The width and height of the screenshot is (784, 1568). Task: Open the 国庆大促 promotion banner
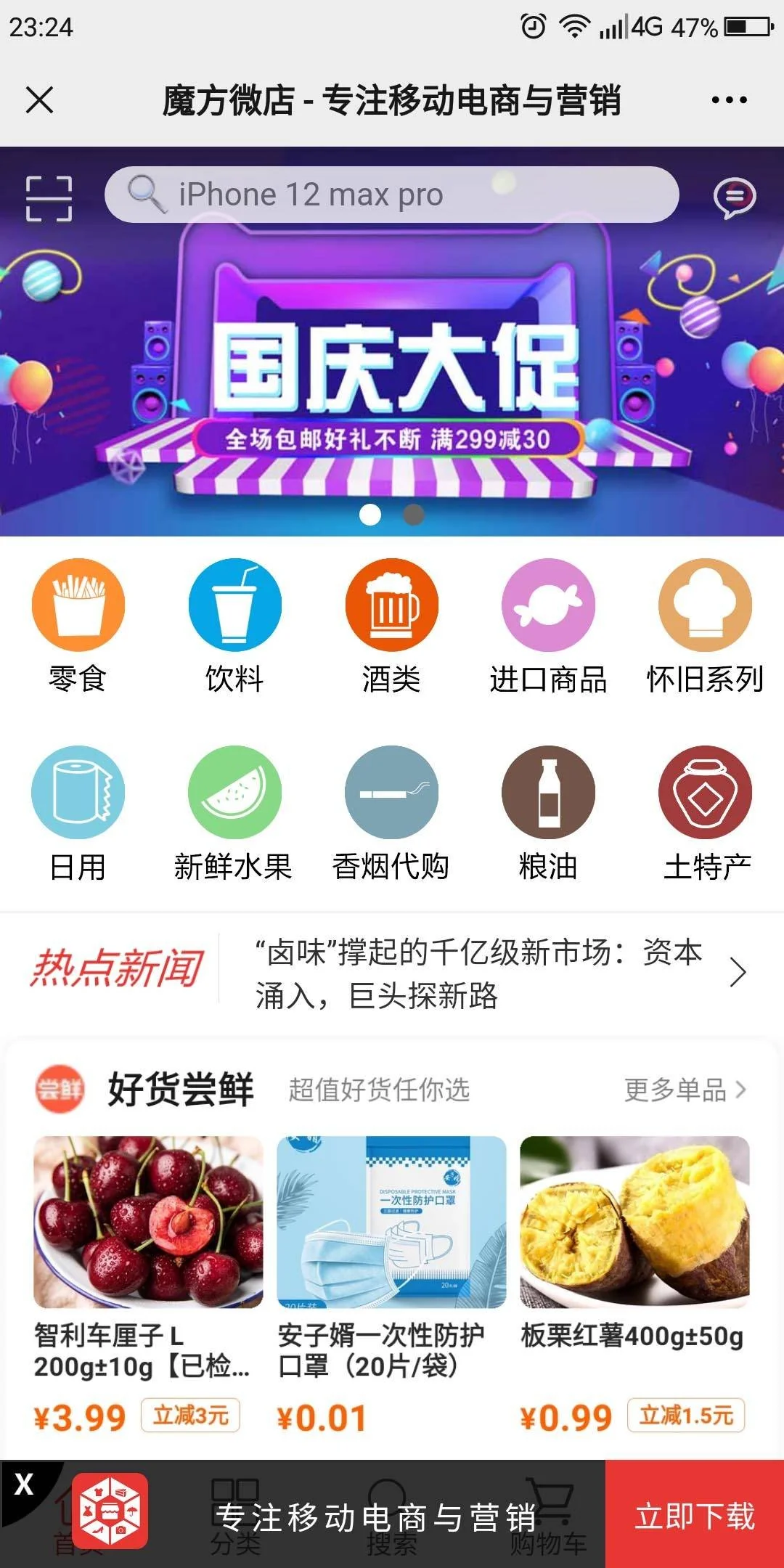point(392,377)
